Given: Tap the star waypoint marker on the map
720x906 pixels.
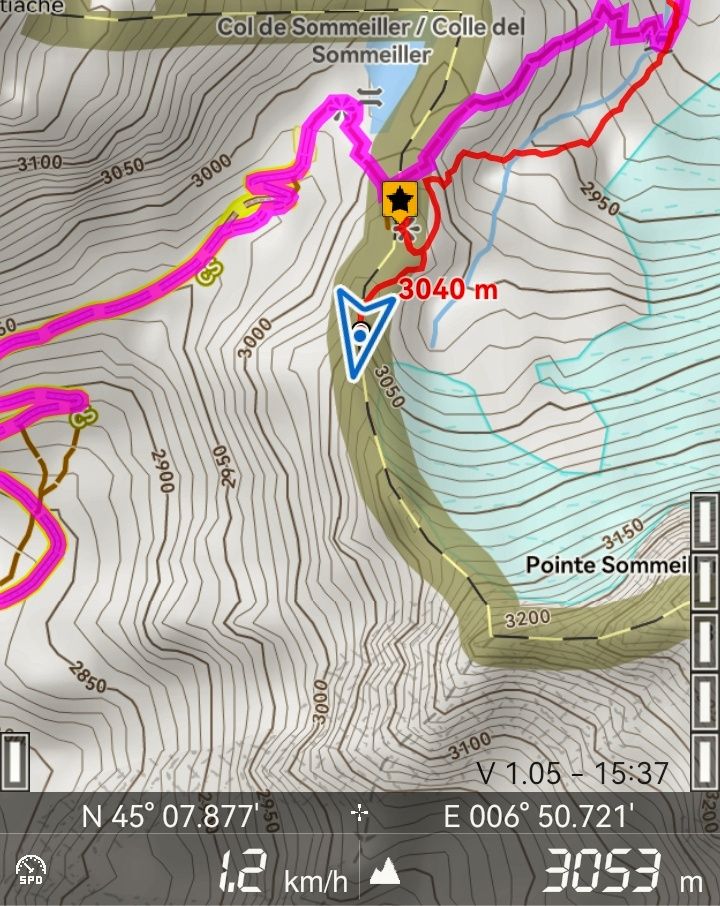Looking at the screenshot, I should point(400,200).
